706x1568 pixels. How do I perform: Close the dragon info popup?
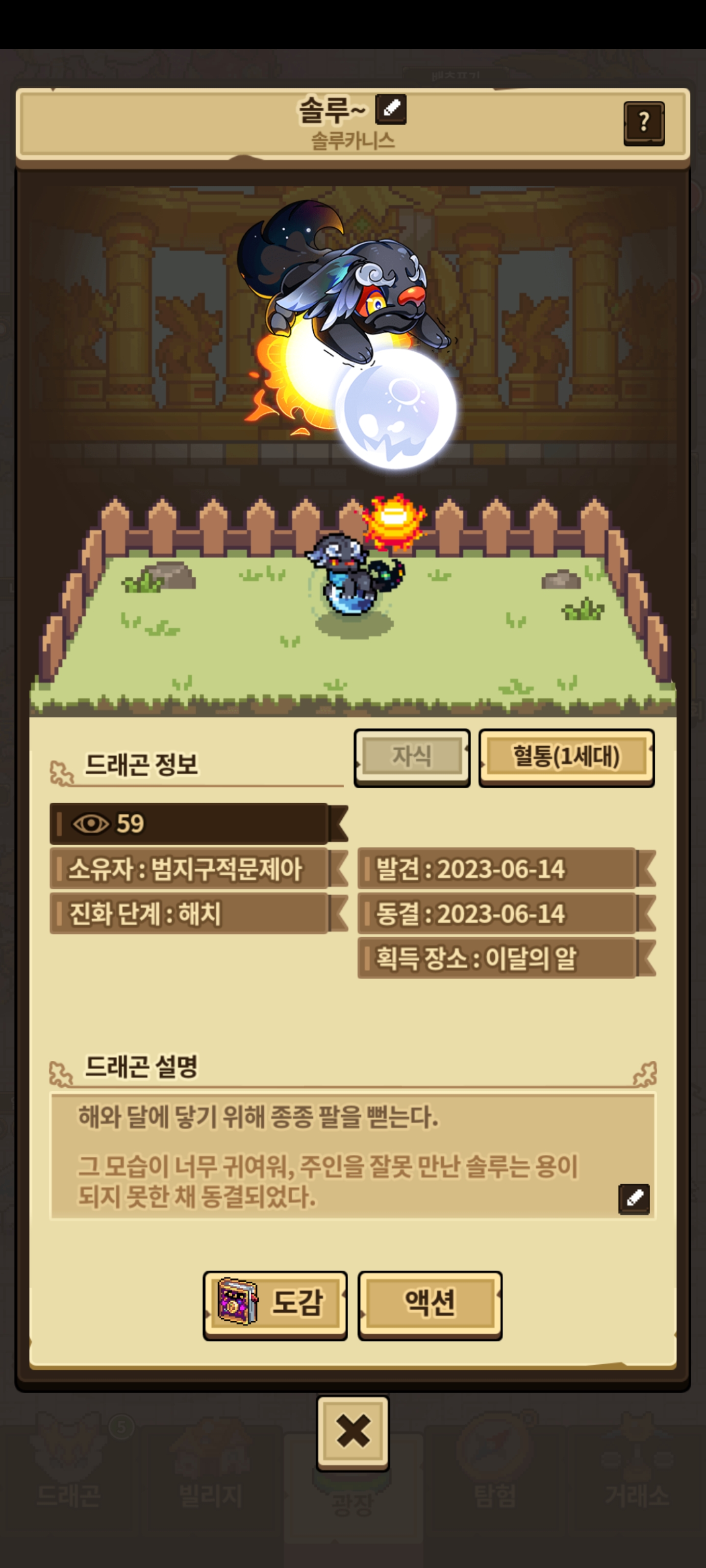click(353, 1432)
